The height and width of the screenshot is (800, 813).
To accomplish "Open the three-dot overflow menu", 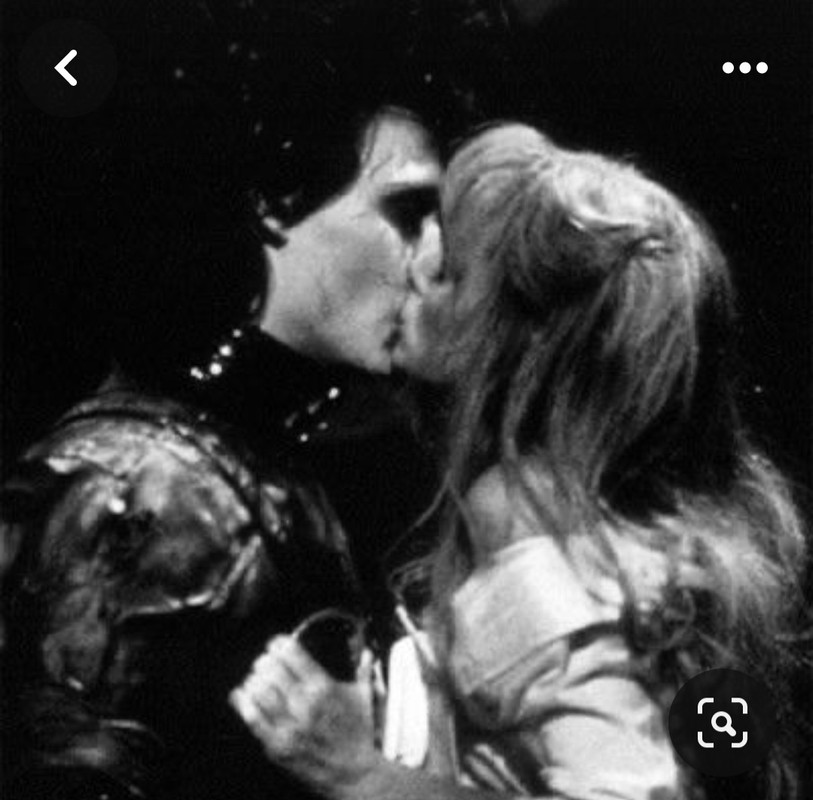I will tap(745, 68).
